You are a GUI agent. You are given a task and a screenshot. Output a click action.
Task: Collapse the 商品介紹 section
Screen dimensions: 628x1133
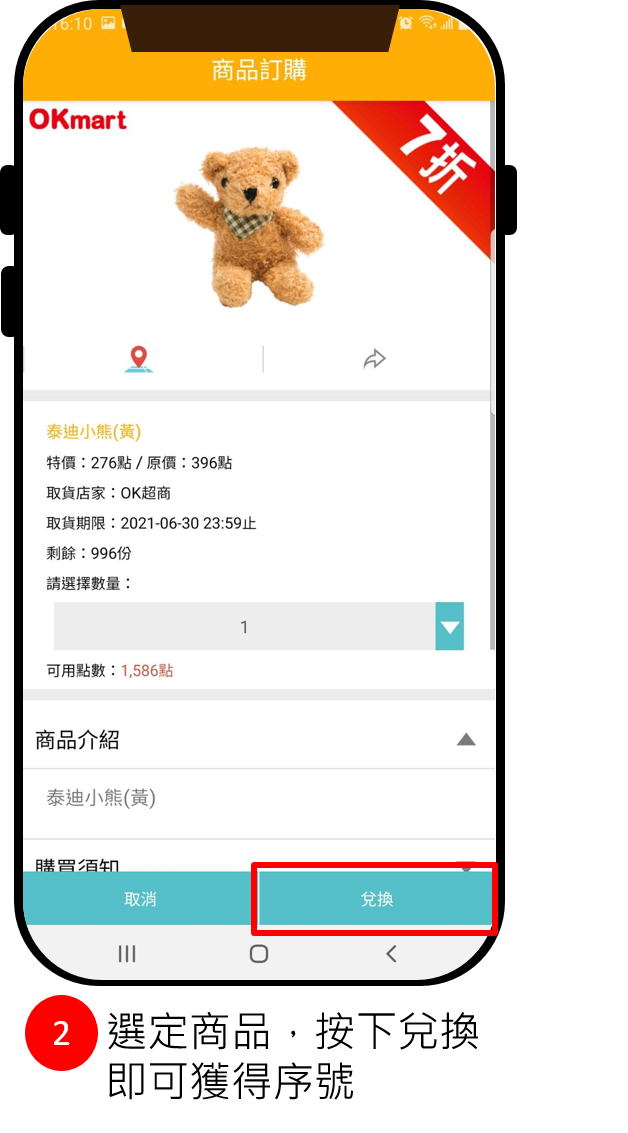(x=465, y=740)
